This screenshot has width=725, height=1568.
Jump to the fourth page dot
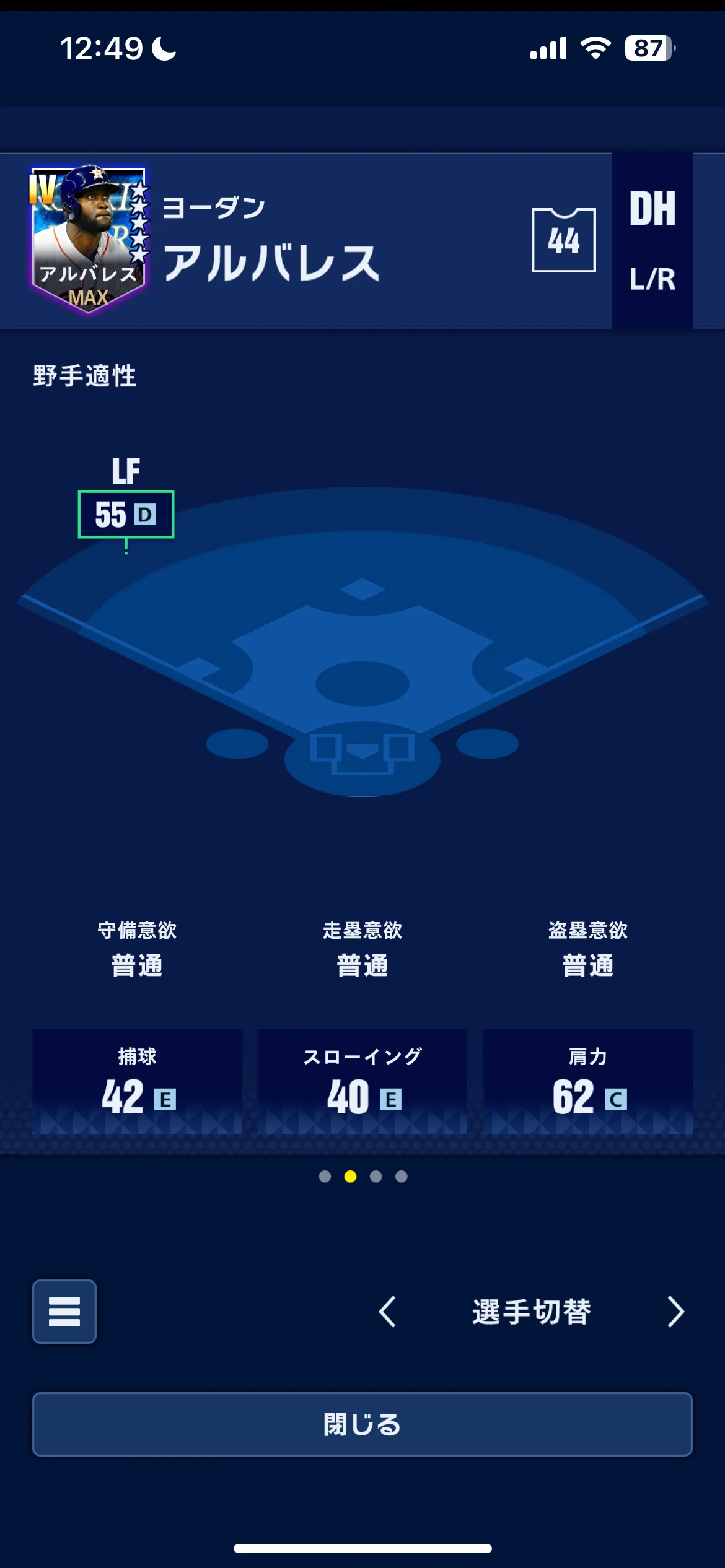pos(402,1177)
